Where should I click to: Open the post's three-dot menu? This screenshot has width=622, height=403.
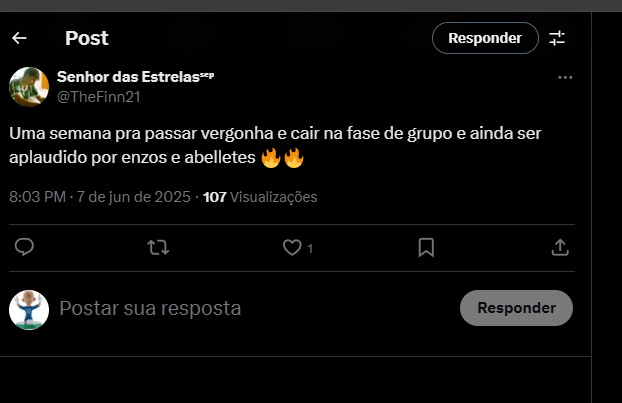[565, 77]
